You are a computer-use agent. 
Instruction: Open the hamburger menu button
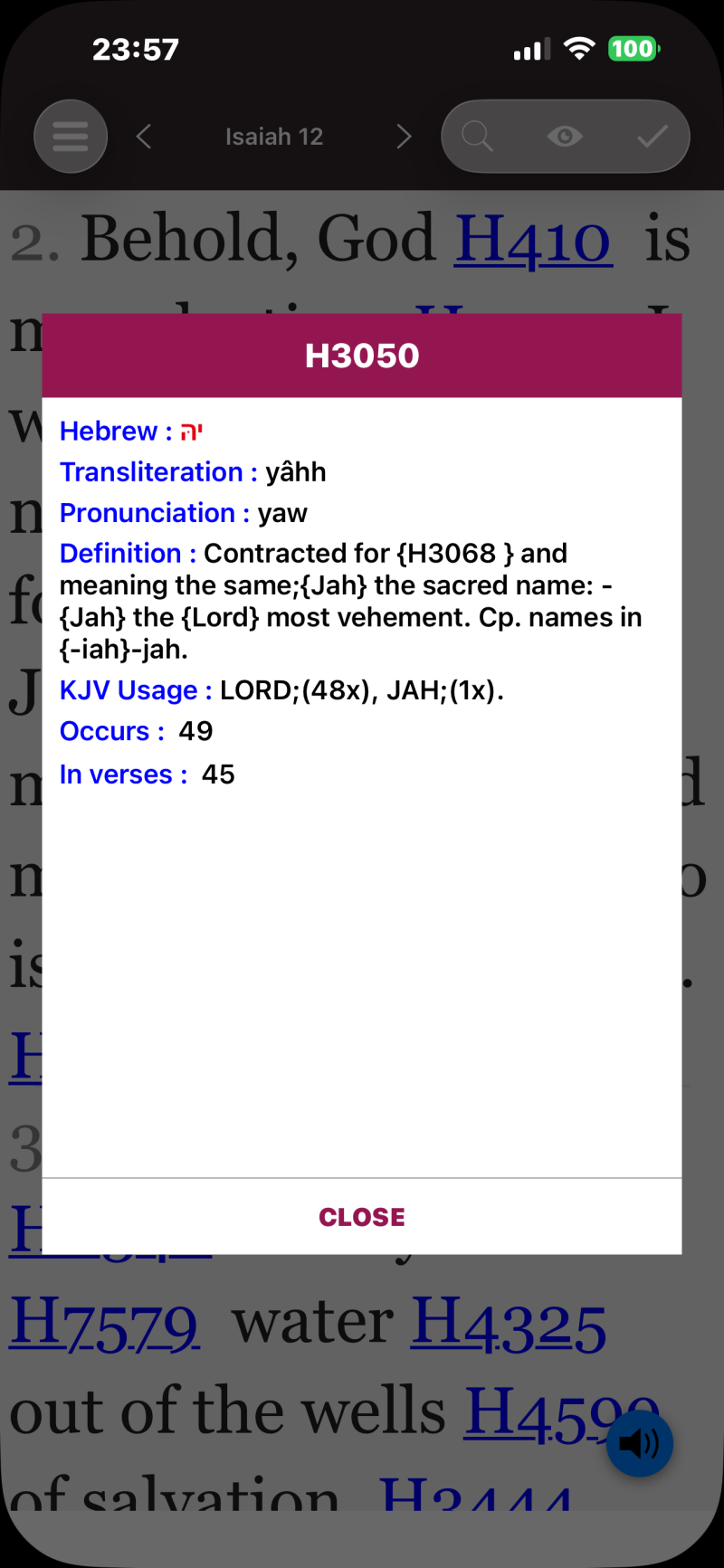71,137
